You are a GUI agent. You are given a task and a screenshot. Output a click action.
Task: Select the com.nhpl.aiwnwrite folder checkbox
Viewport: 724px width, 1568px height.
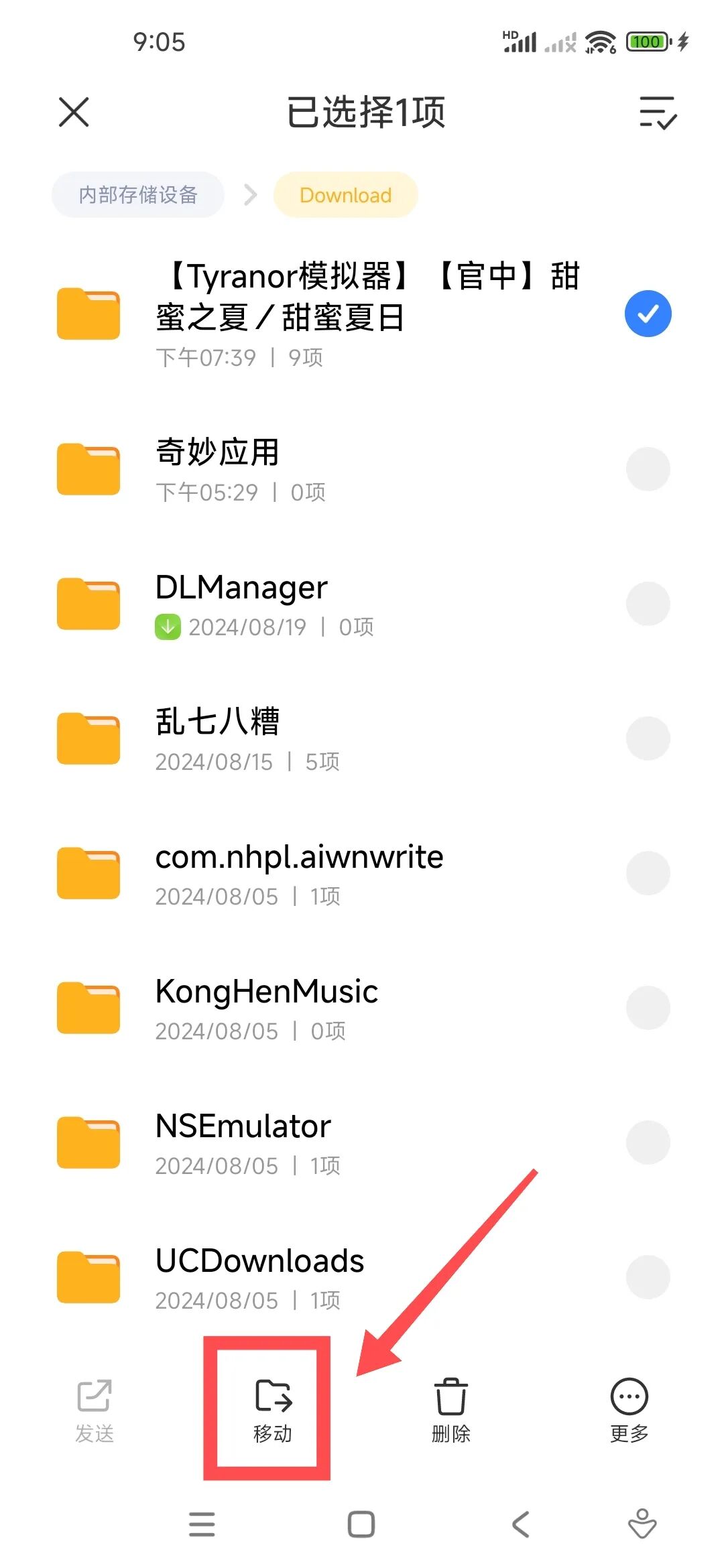pyautogui.click(x=648, y=873)
